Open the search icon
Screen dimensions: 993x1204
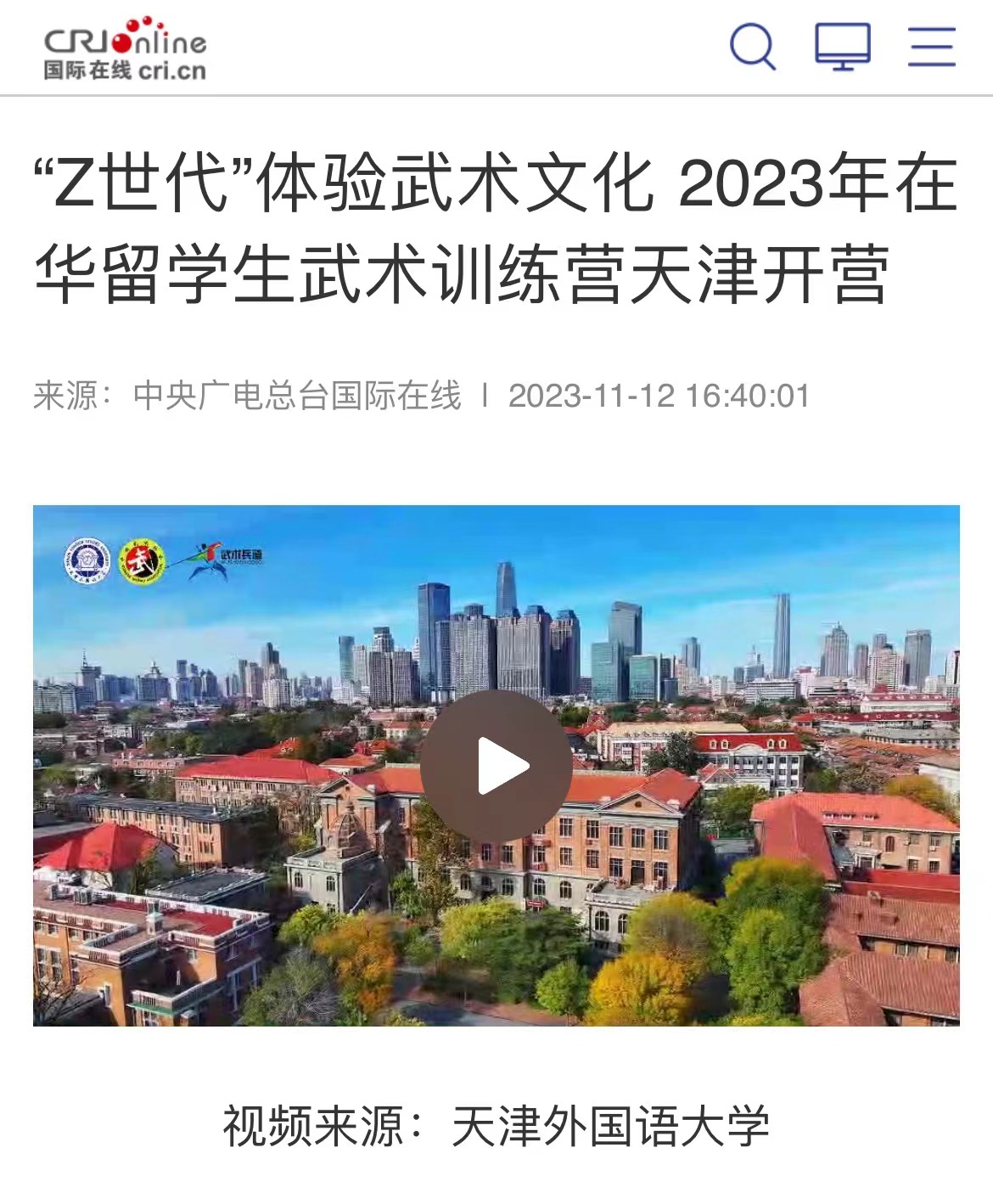pyautogui.click(x=753, y=47)
